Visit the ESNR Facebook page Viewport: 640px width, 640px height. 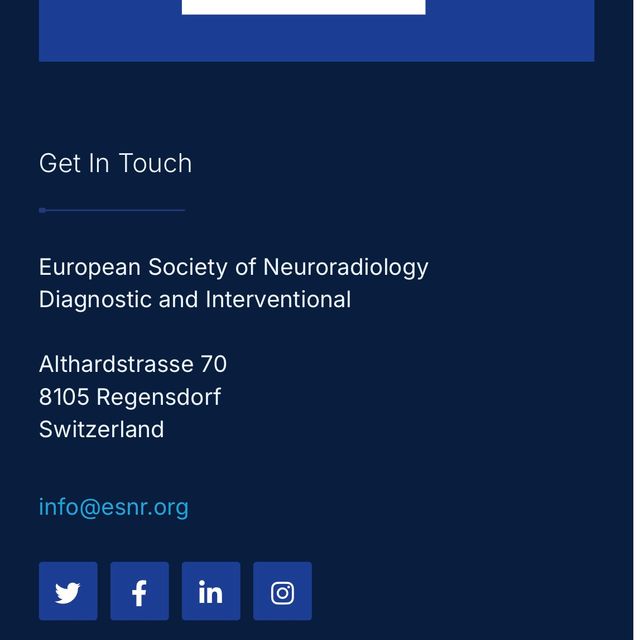(x=139, y=591)
